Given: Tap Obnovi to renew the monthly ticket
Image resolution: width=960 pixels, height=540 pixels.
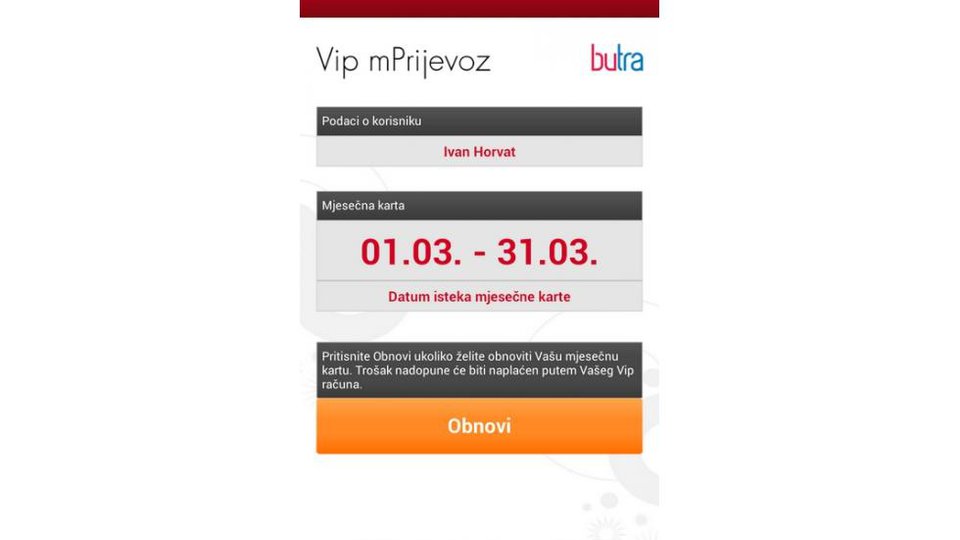Looking at the screenshot, I should (479, 426).
